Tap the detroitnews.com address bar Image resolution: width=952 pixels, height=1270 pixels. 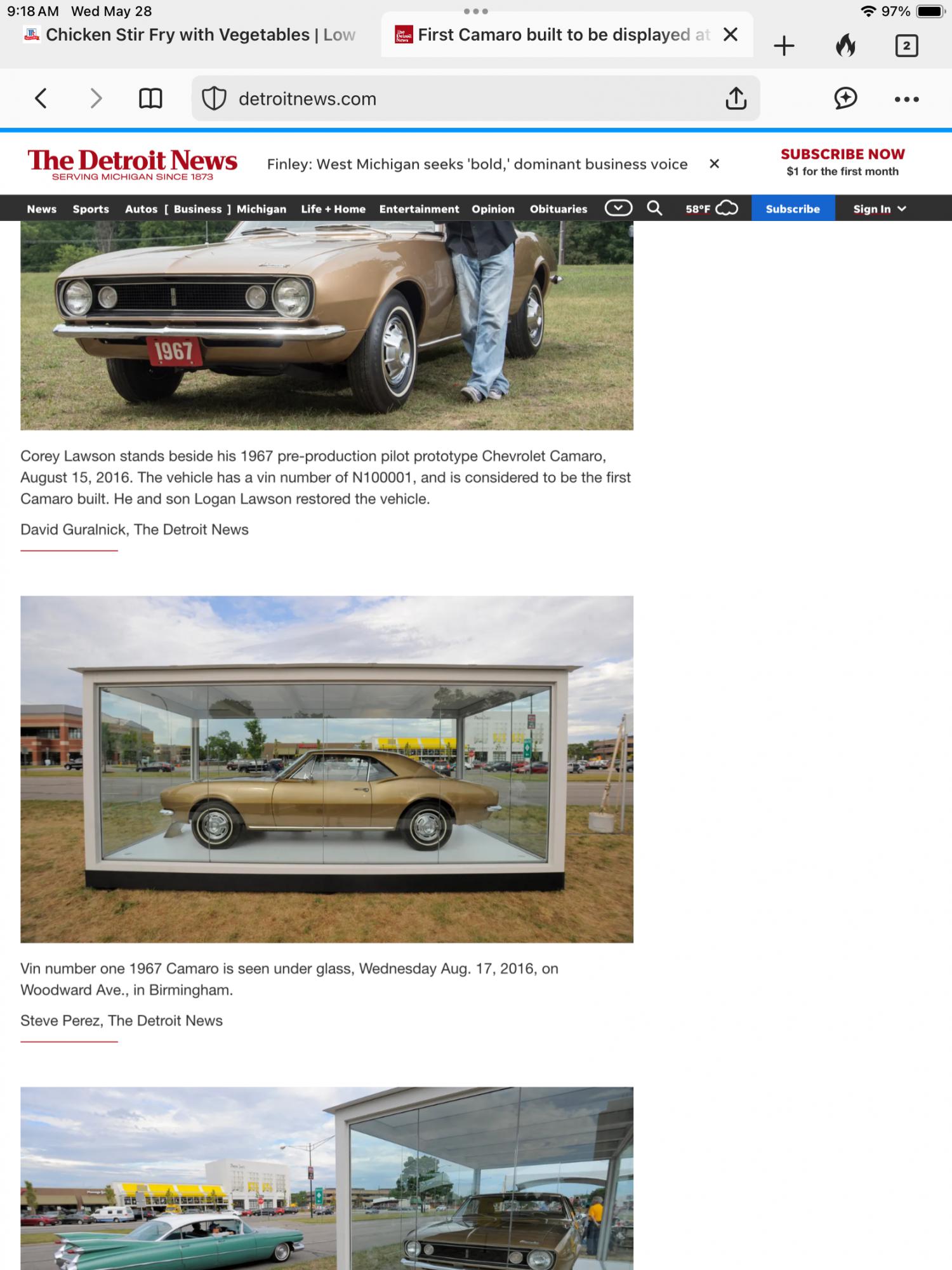click(444, 98)
